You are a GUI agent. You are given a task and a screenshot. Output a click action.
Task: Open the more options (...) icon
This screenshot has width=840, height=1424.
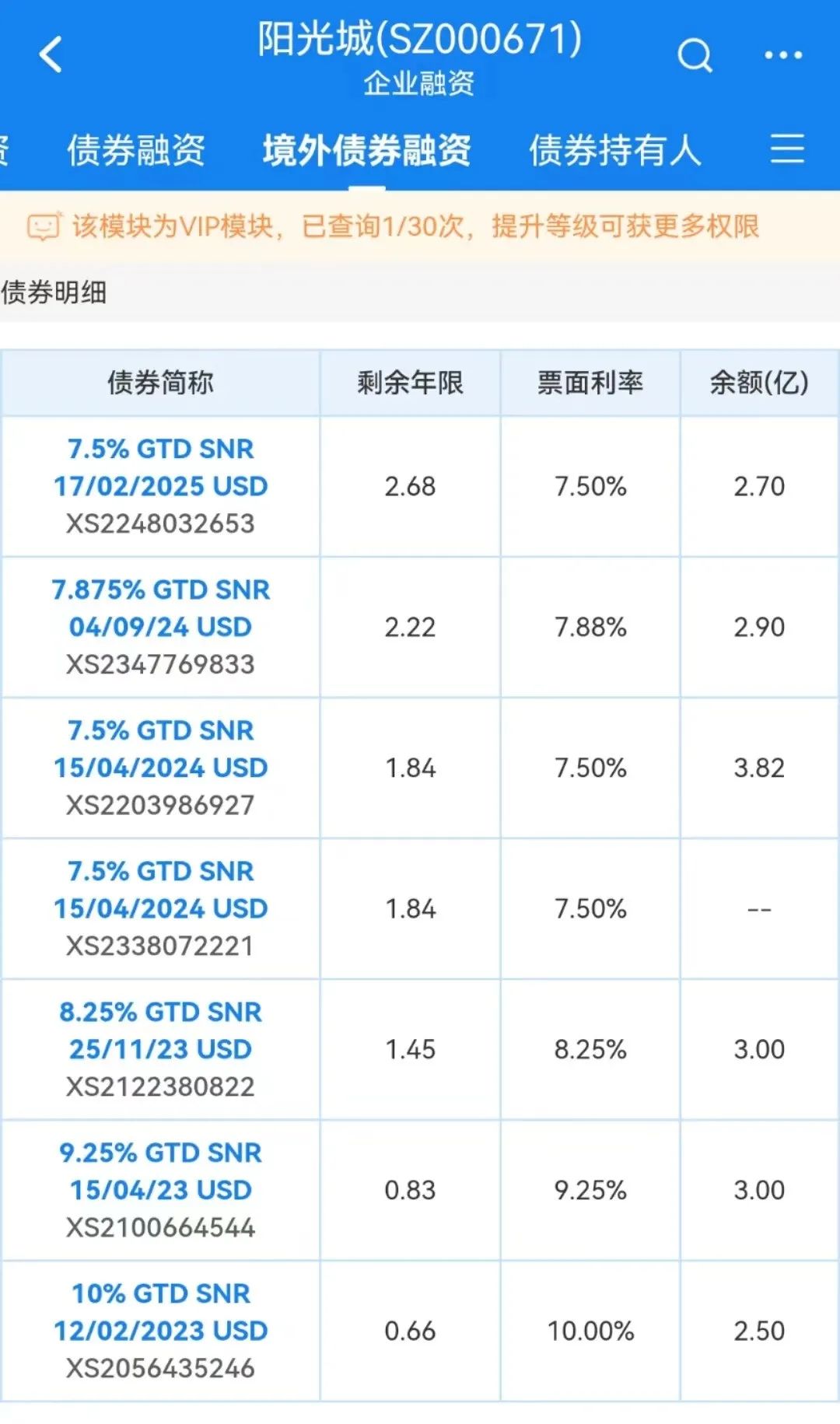pyautogui.click(x=782, y=54)
